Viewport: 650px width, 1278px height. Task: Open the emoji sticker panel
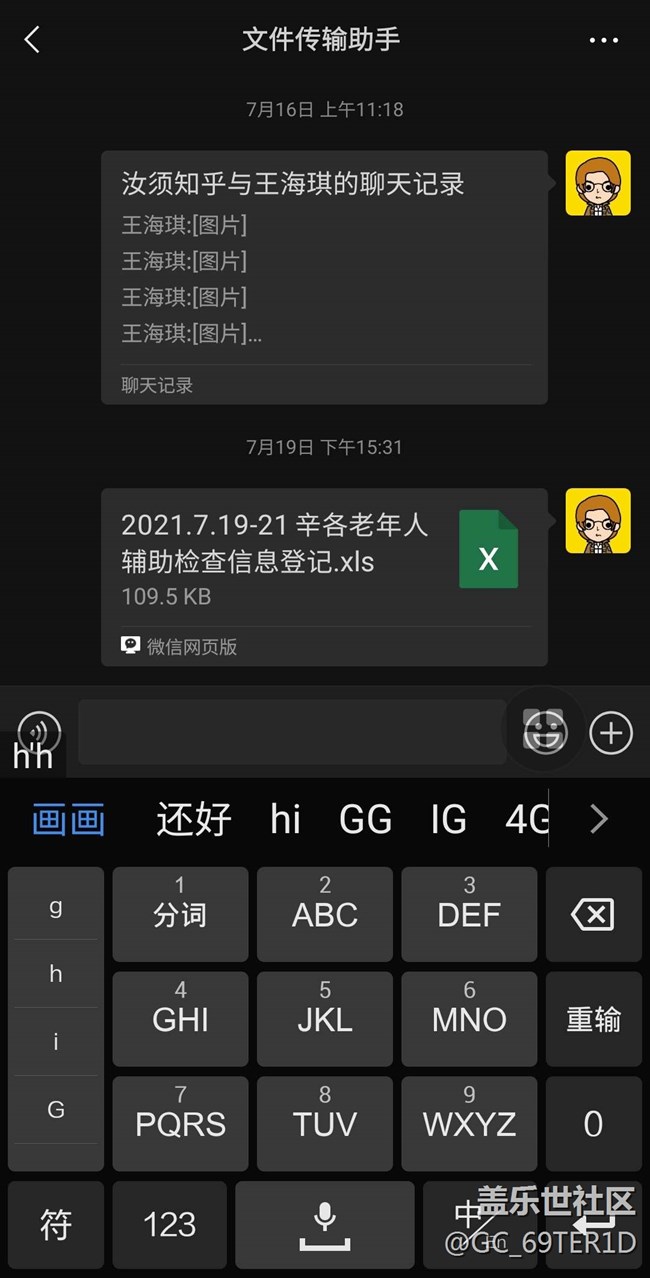[x=546, y=732]
